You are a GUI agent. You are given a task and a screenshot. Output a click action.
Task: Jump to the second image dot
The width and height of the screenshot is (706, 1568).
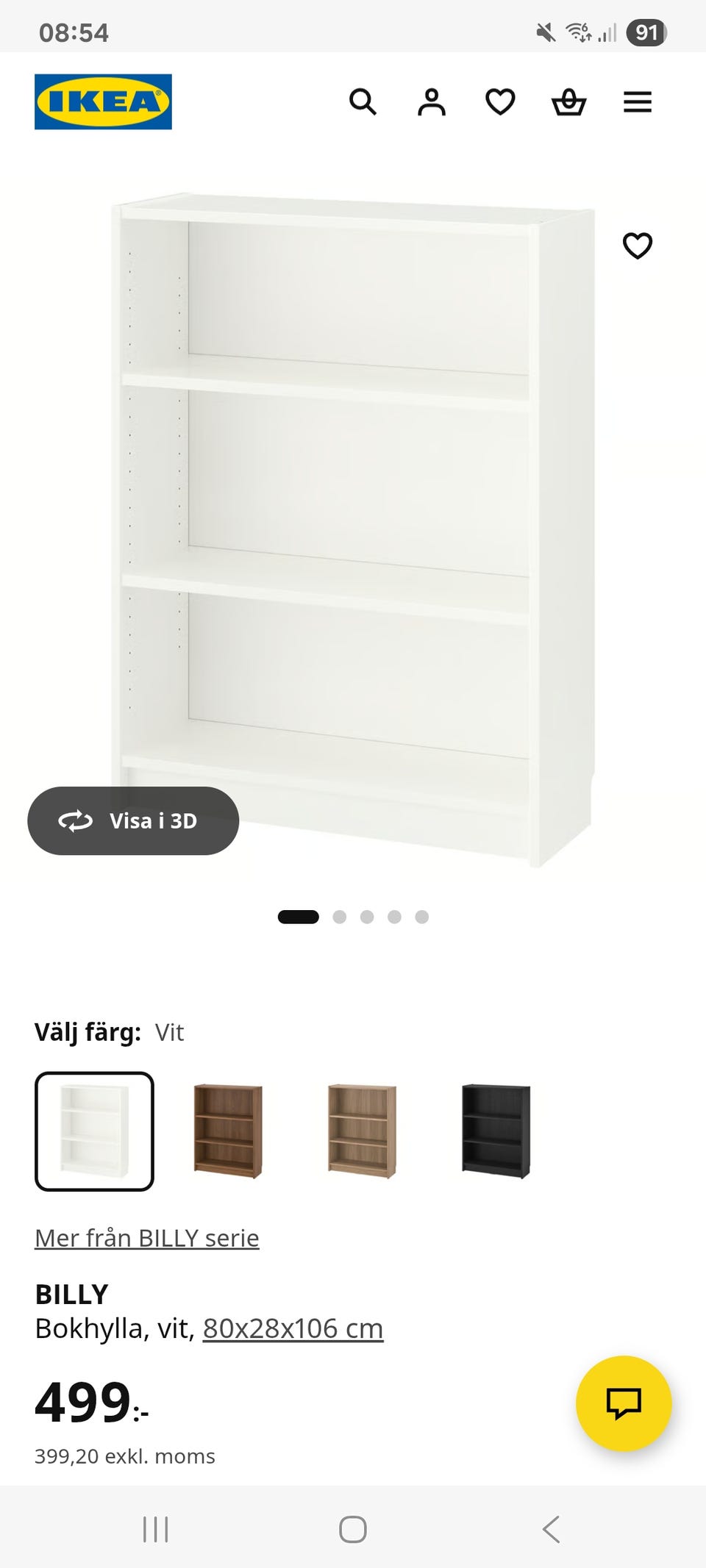pos(339,917)
